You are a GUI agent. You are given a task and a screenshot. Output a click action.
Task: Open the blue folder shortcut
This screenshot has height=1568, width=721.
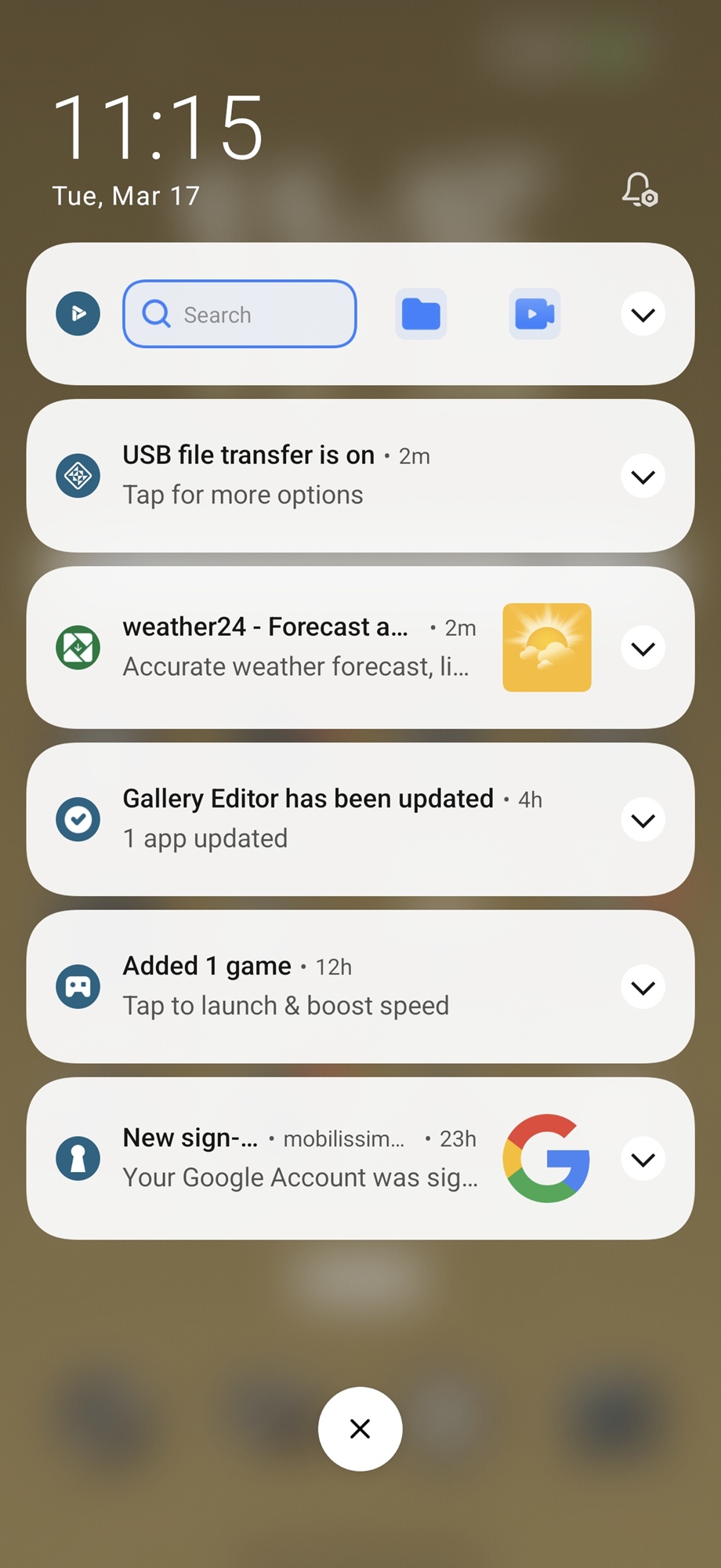[421, 314]
